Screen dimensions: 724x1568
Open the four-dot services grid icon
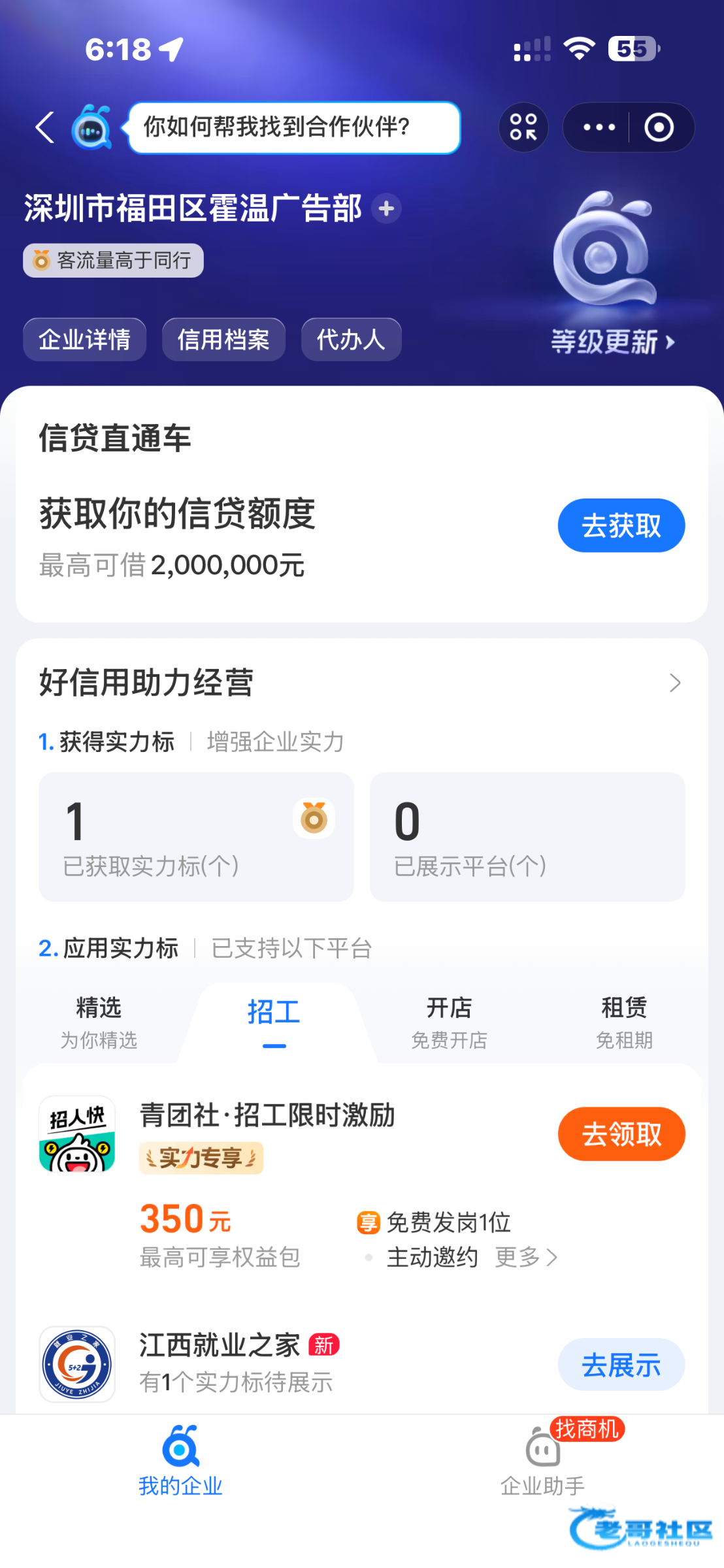pyautogui.click(x=523, y=127)
